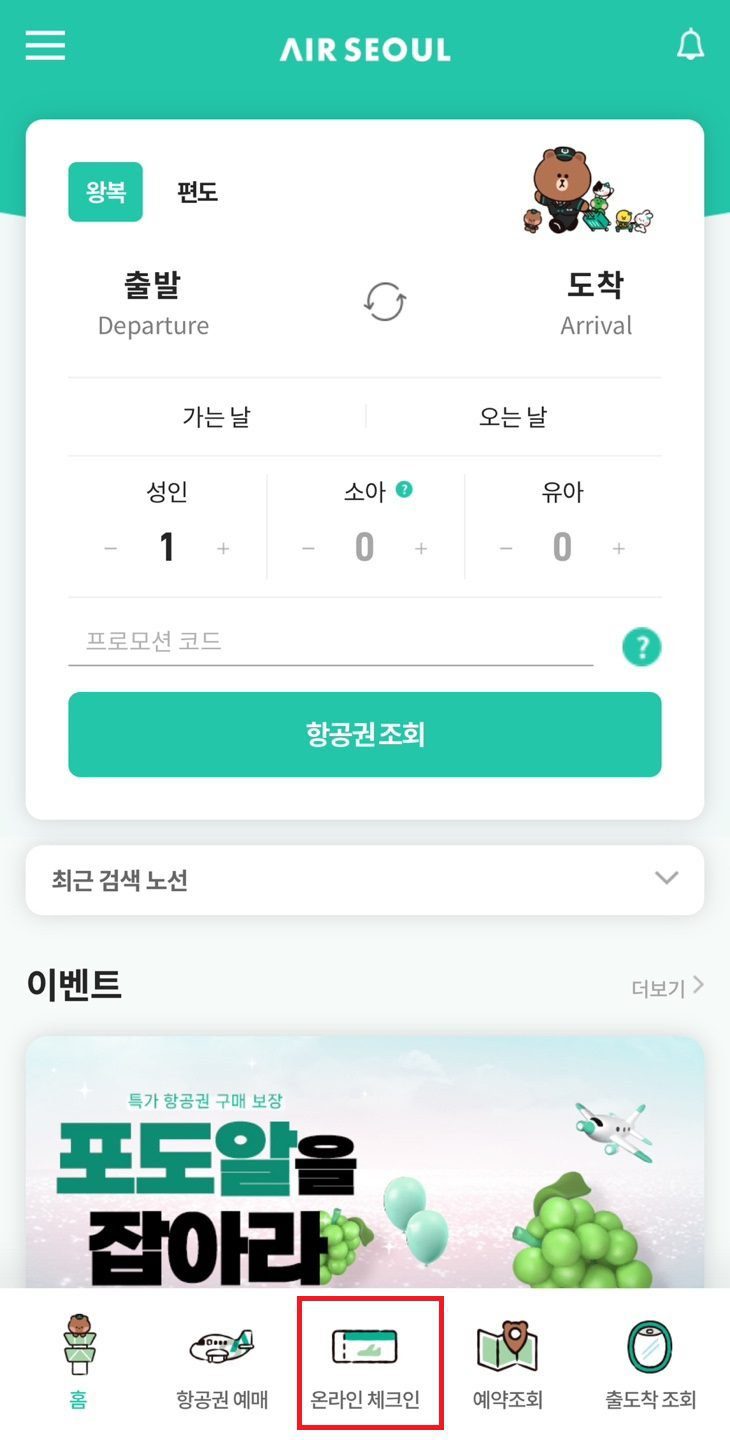Tap the 항공권조회 search button
The width and height of the screenshot is (730, 1440).
[365, 735]
